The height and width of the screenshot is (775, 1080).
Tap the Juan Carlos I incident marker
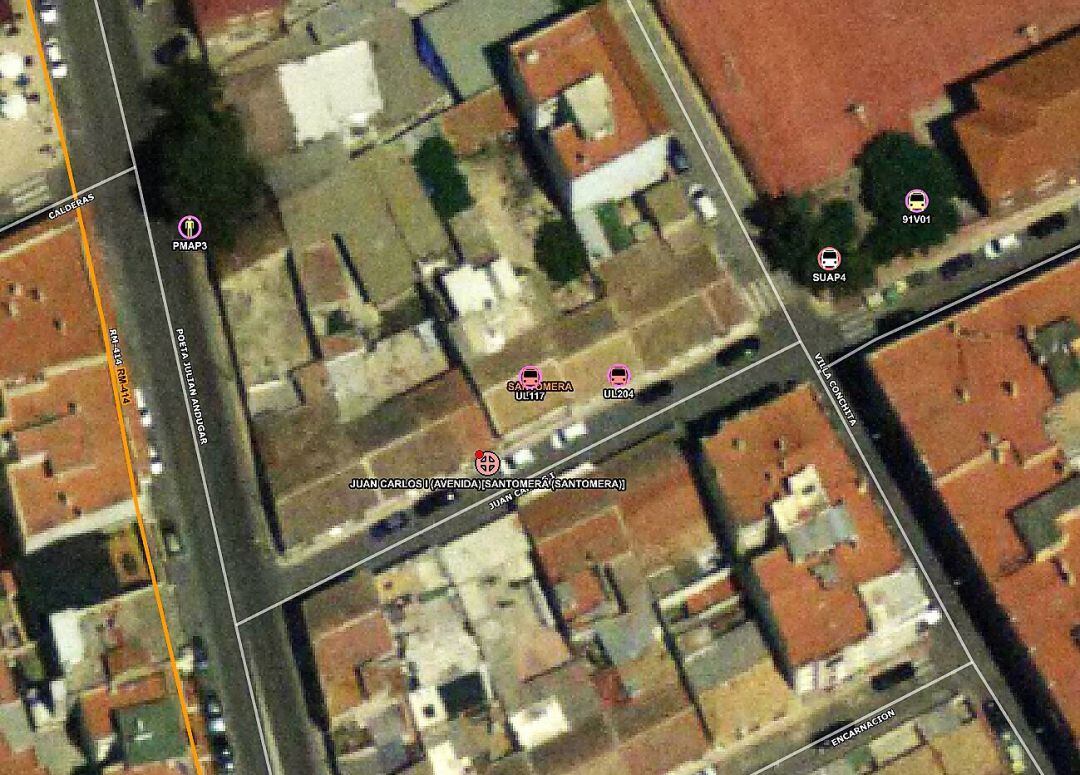[488, 463]
